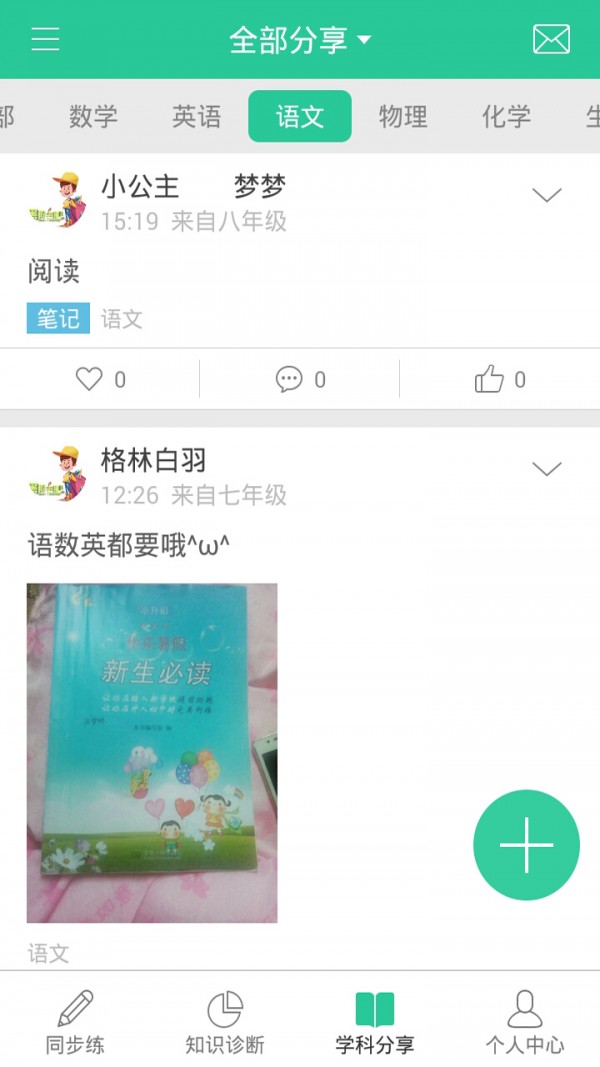Switch to the 英语 subject tab

tap(196, 116)
